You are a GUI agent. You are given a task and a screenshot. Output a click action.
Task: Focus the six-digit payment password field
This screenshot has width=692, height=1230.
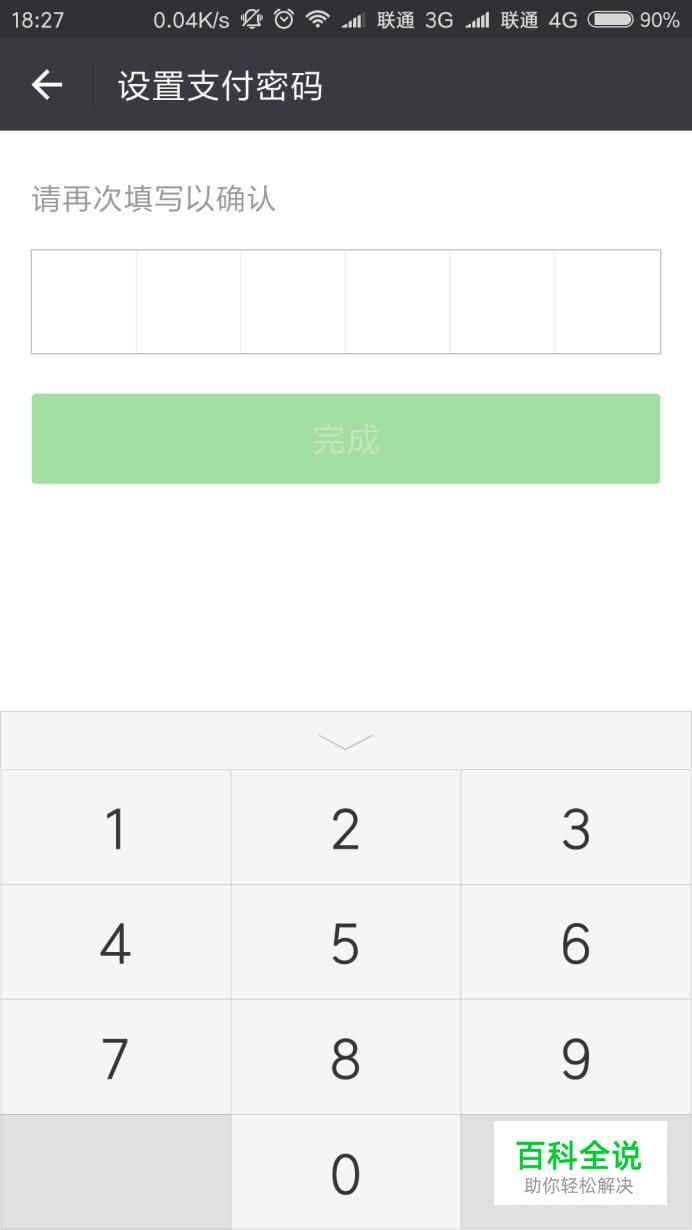[x=346, y=302]
